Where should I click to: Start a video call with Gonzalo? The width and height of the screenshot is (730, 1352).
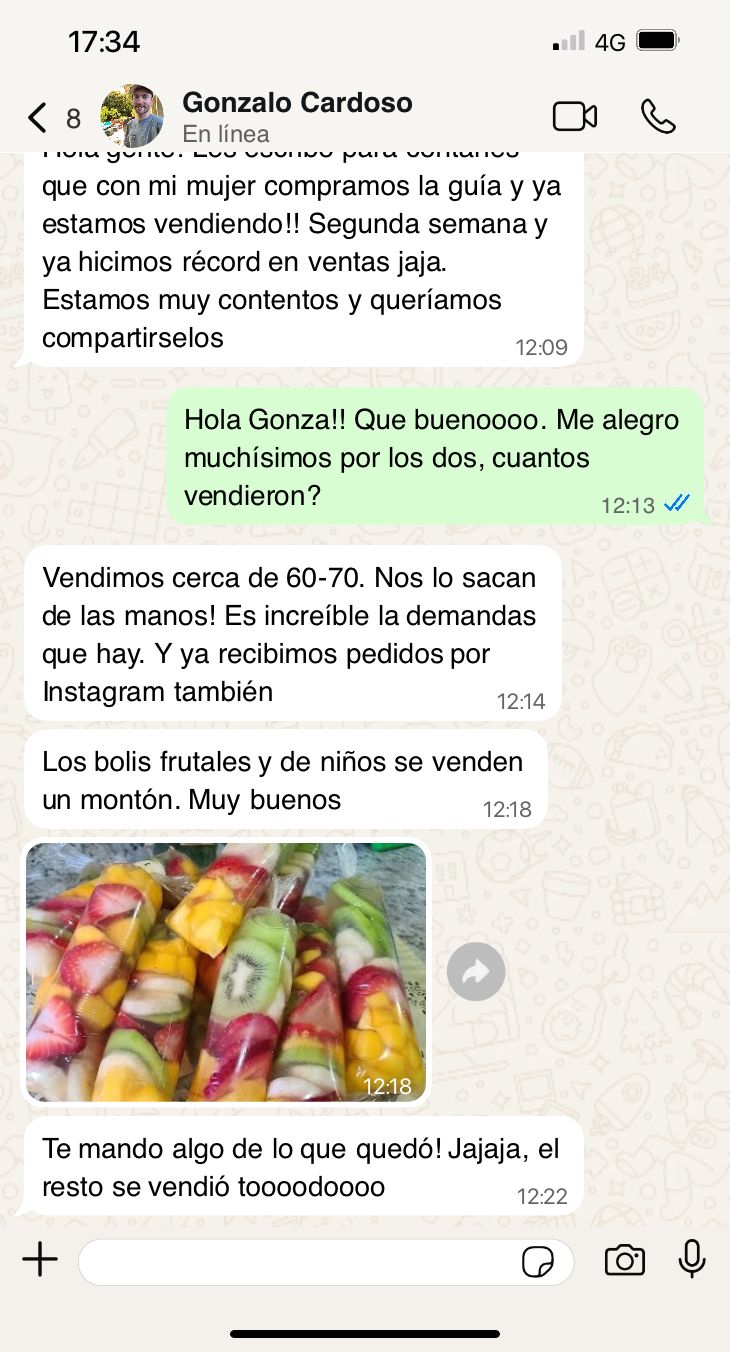click(x=574, y=117)
